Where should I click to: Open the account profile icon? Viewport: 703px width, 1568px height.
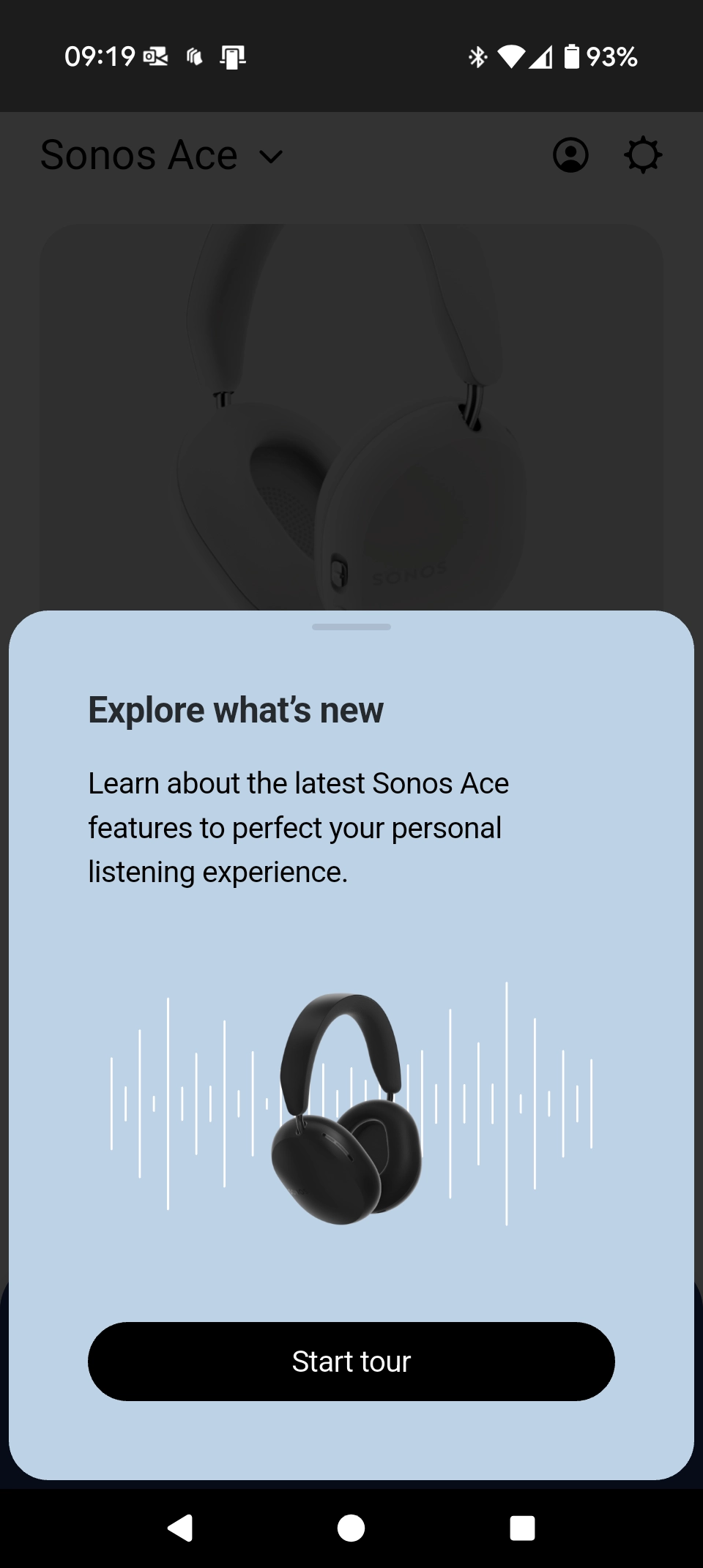click(570, 155)
